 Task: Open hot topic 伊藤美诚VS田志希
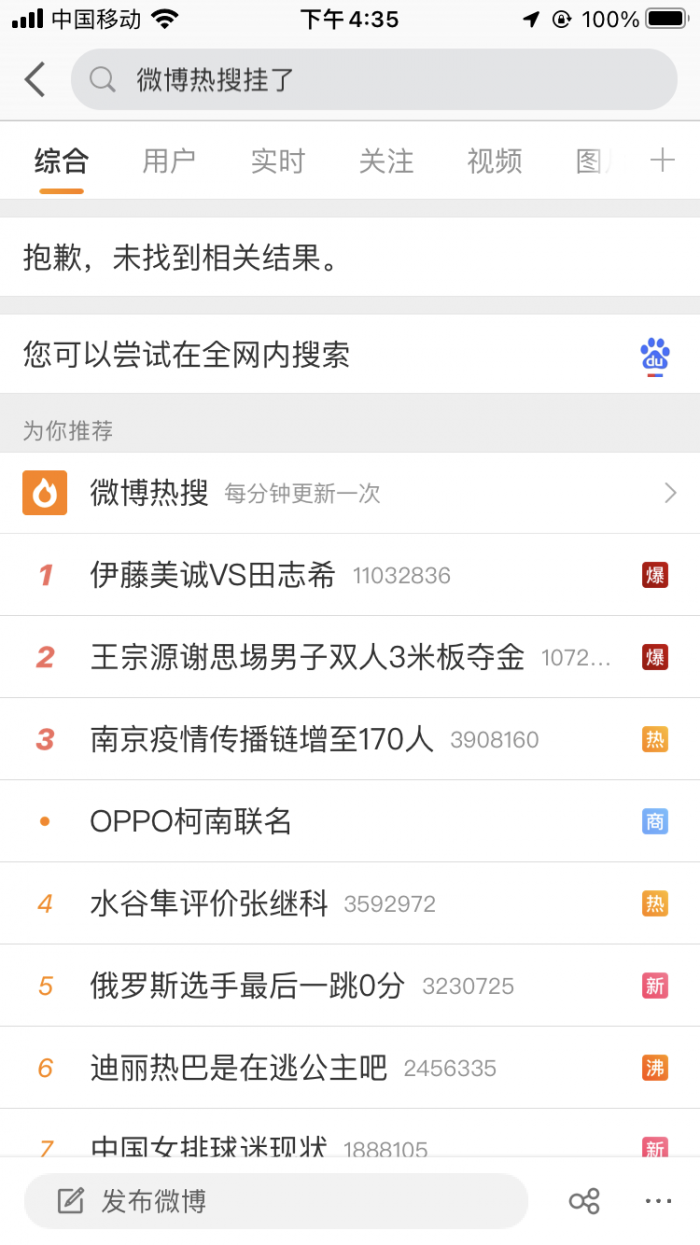pos(213,575)
